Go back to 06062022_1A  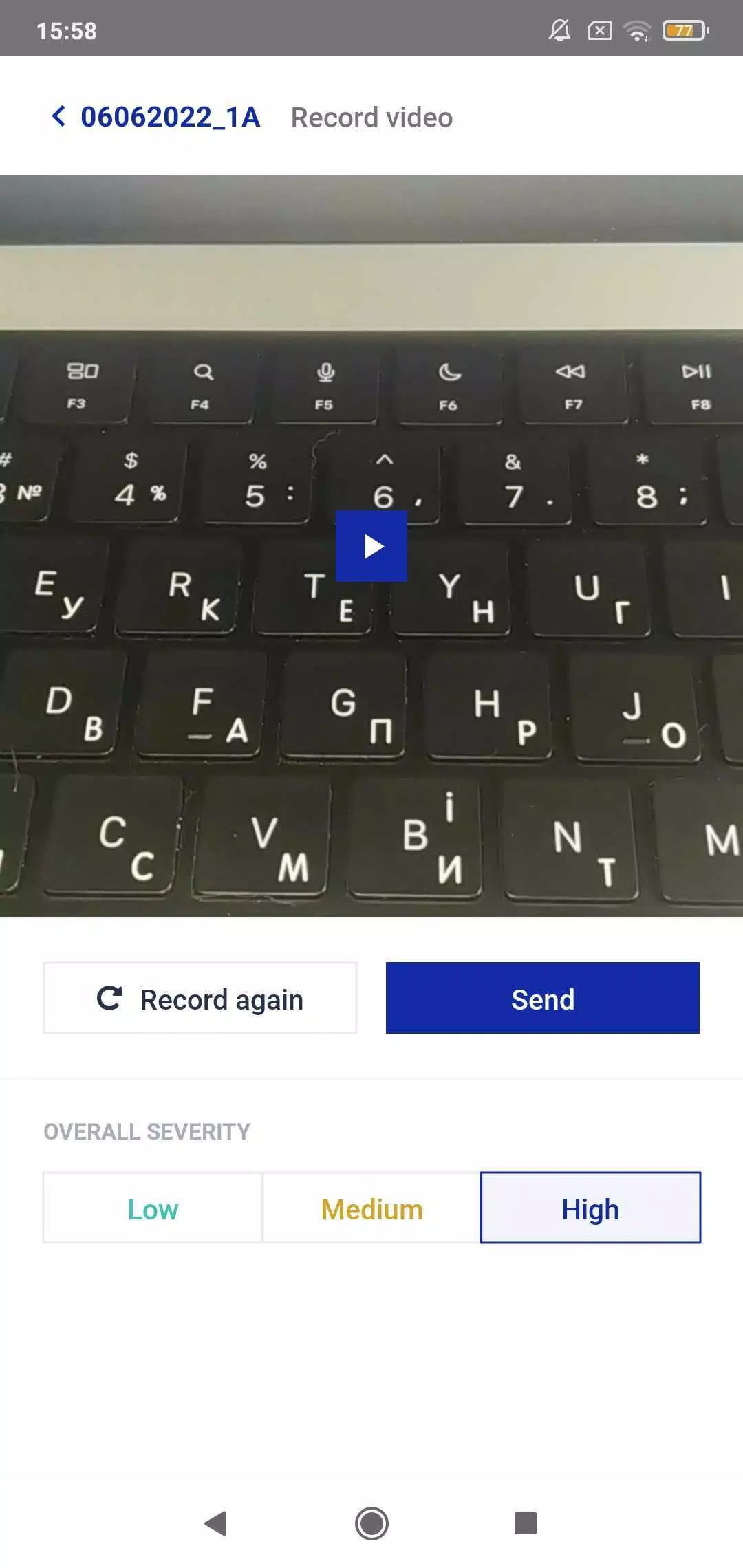point(155,117)
